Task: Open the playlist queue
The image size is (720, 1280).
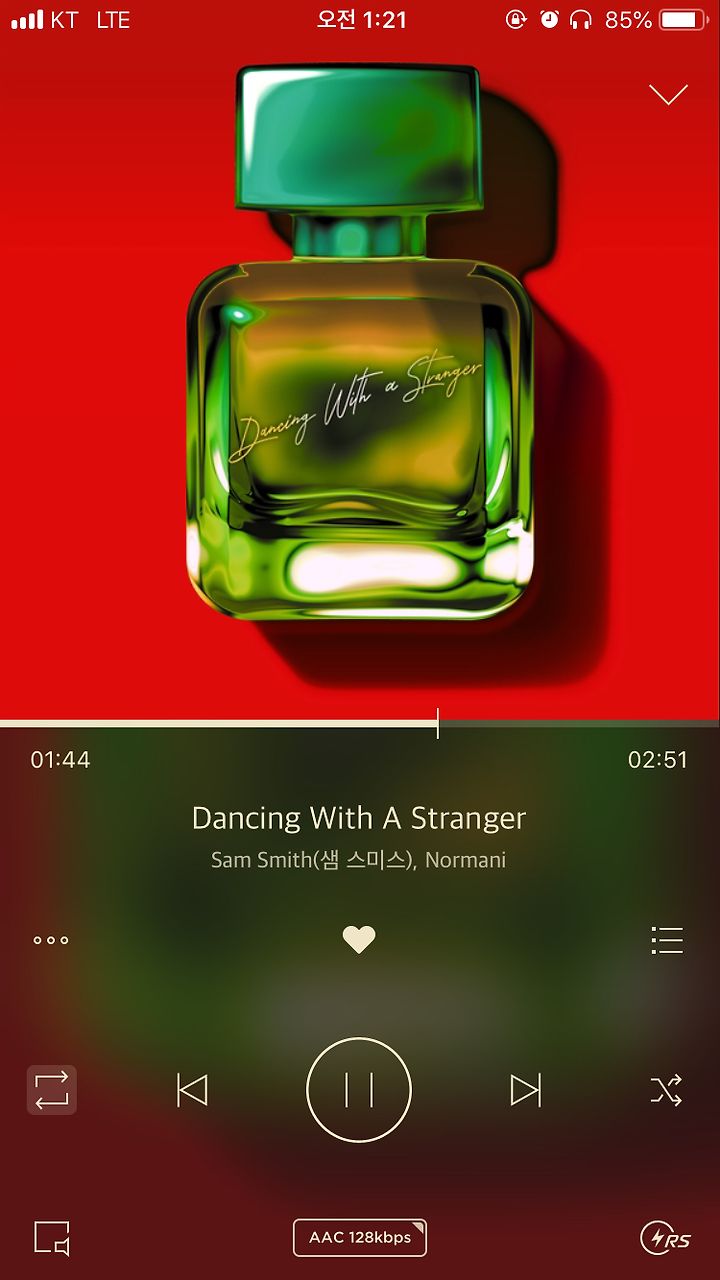Action: [667, 940]
